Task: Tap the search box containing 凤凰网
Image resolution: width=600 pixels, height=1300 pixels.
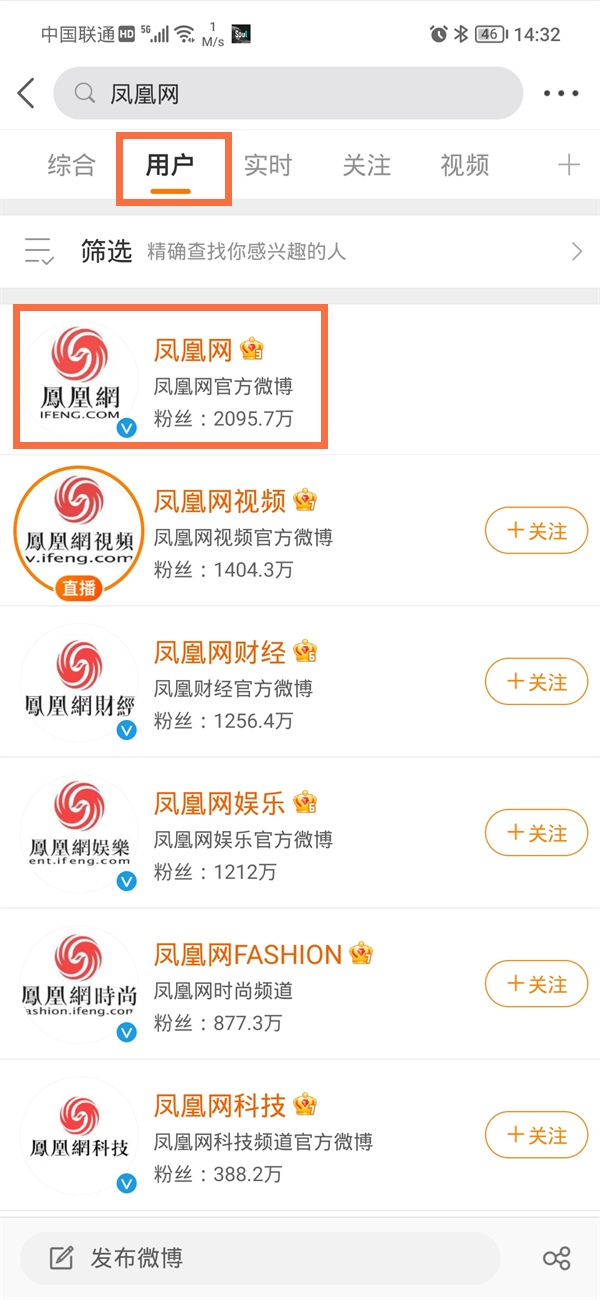Action: click(x=288, y=94)
